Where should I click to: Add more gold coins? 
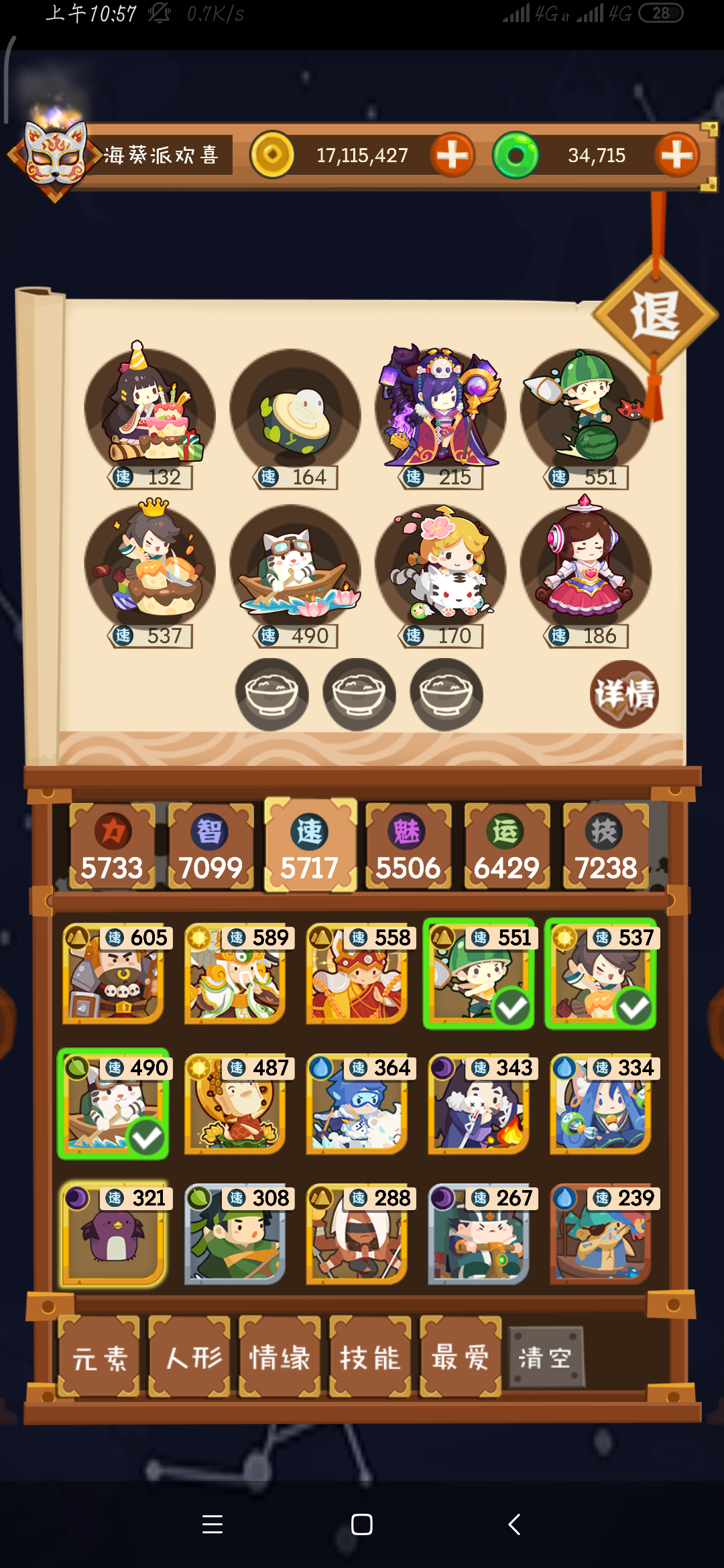452,155
